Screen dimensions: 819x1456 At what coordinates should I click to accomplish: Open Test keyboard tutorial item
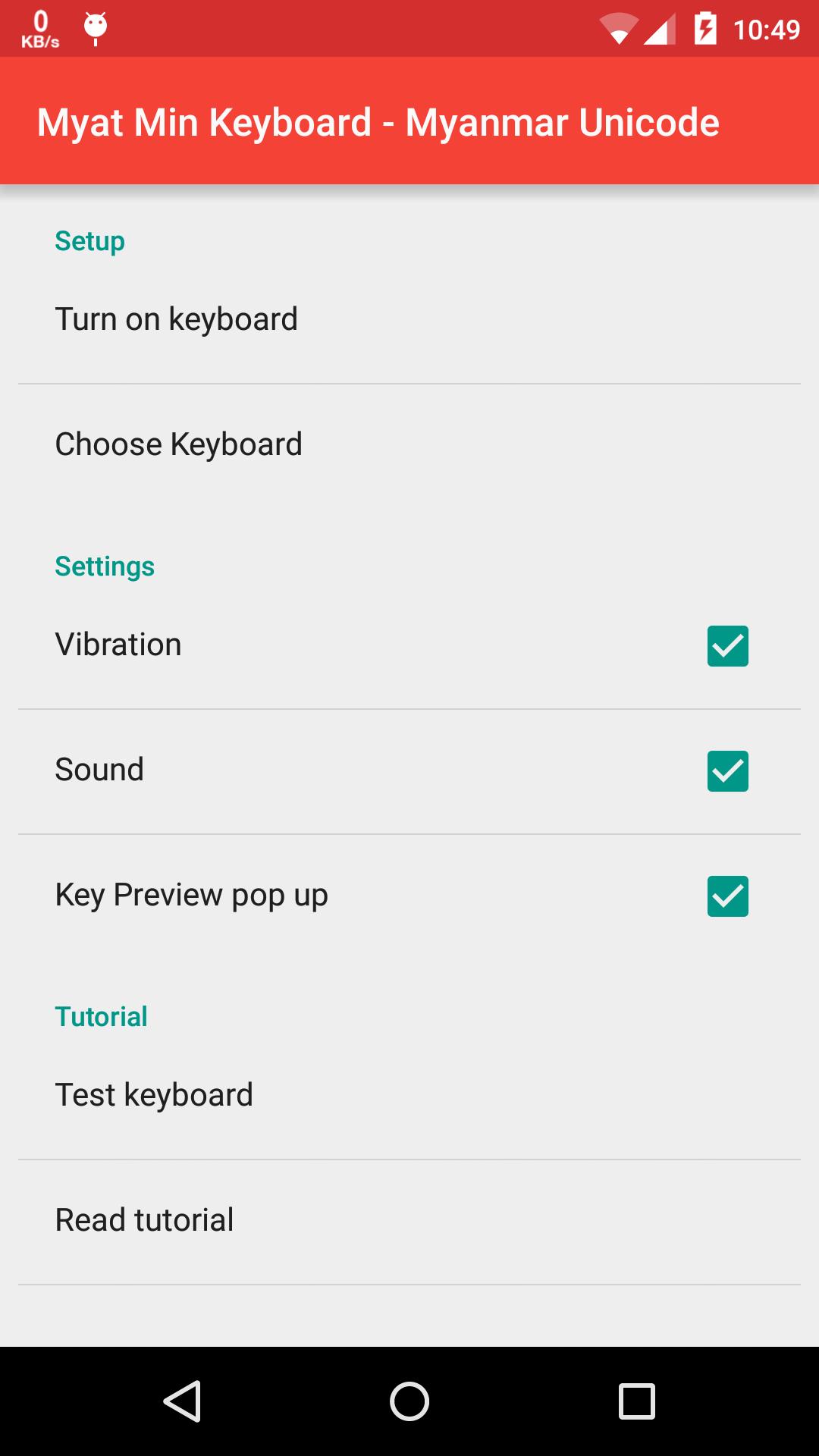pyautogui.click(x=154, y=1094)
